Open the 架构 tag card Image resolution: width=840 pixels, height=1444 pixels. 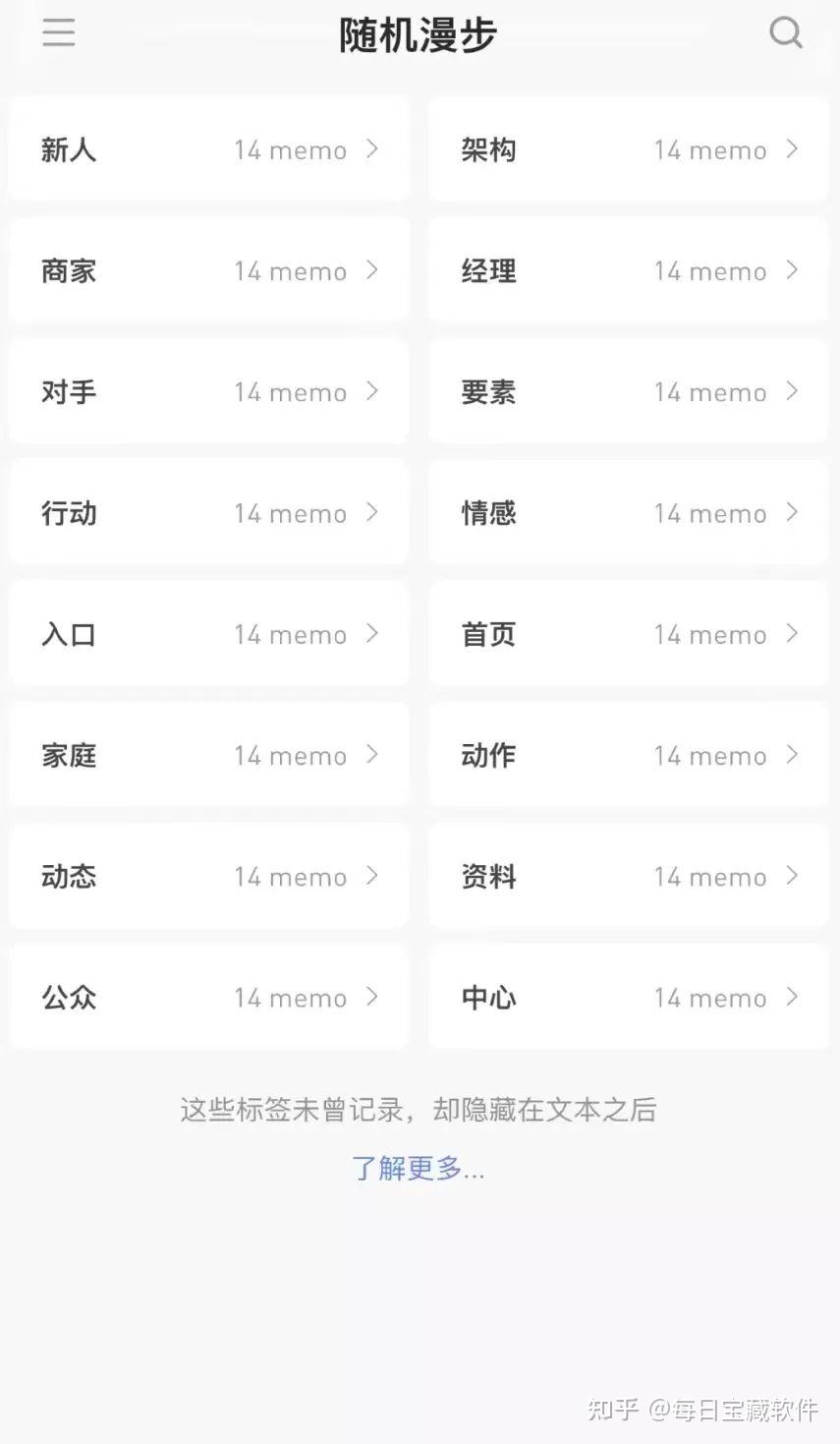tap(629, 149)
